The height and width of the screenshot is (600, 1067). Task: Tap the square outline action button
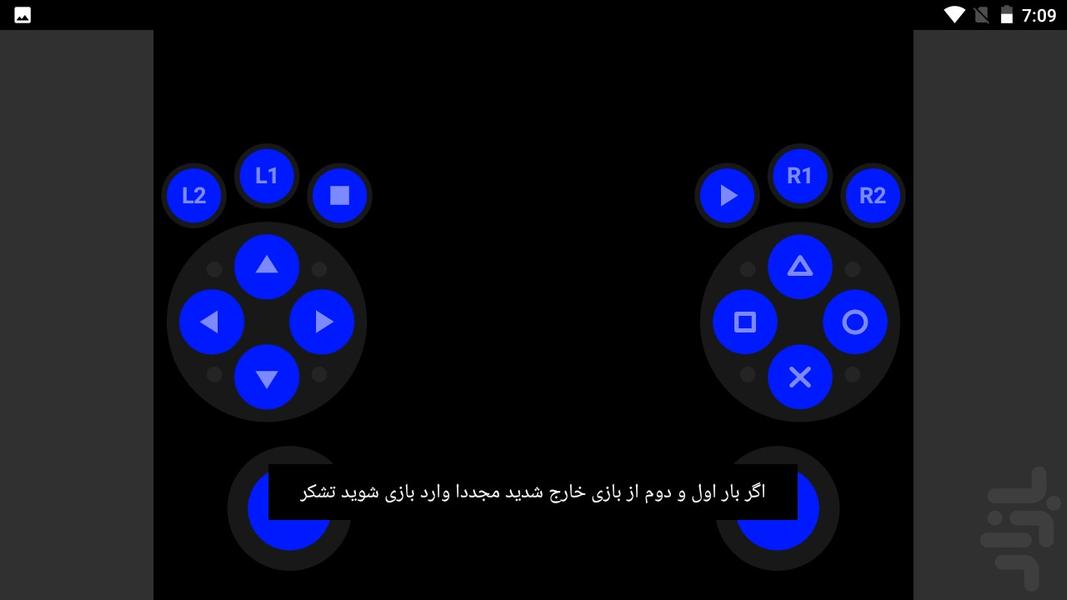(744, 322)
